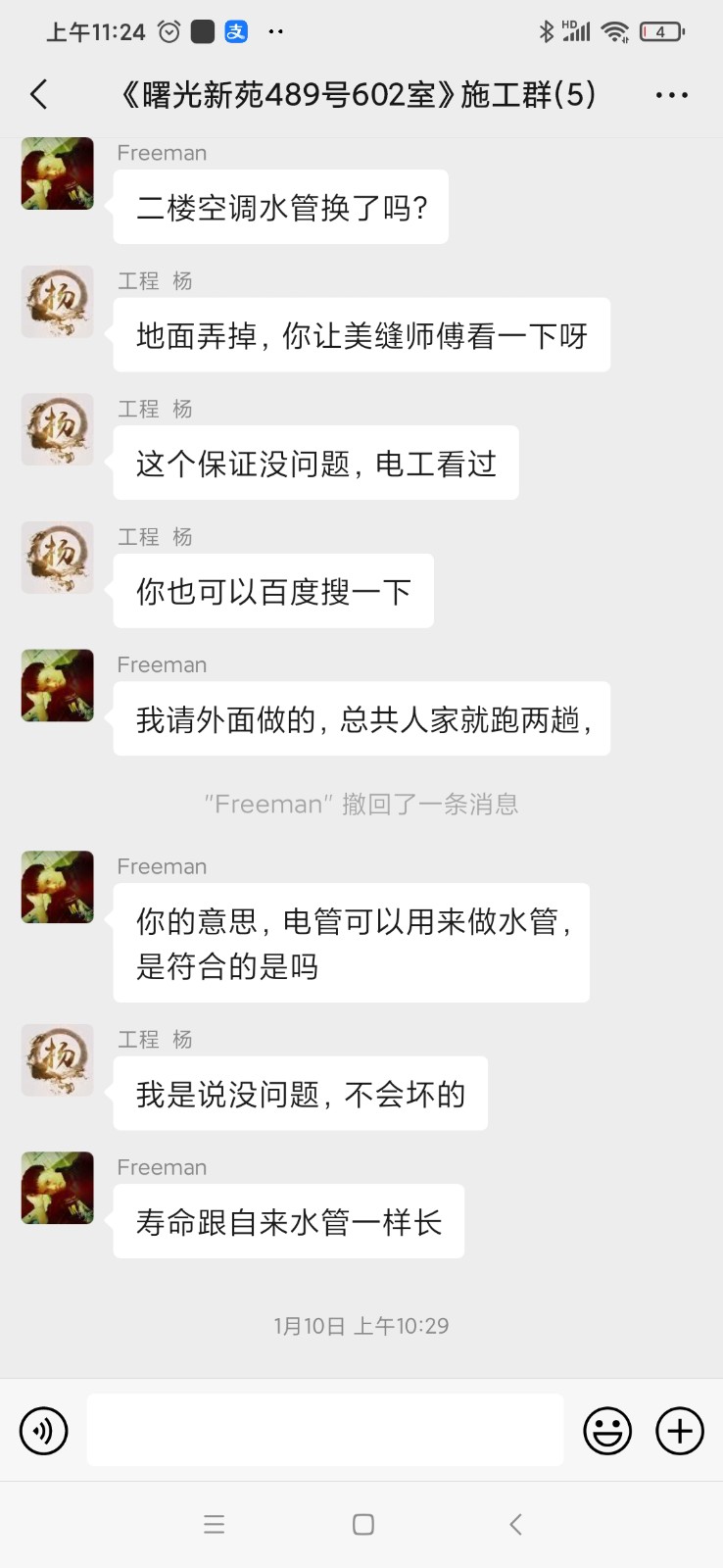The image size is (723, 1568).
Task: Open the system recent apps menu
Action: (x=214, y=1524)
